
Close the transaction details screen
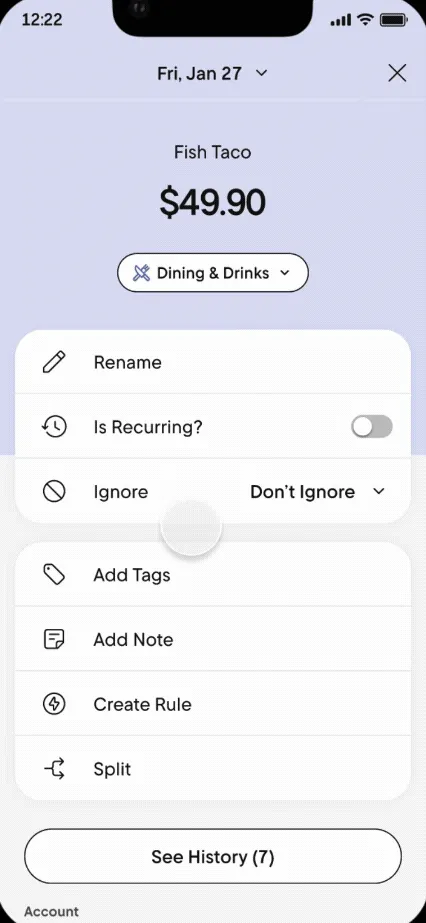[x=397, y=74]
